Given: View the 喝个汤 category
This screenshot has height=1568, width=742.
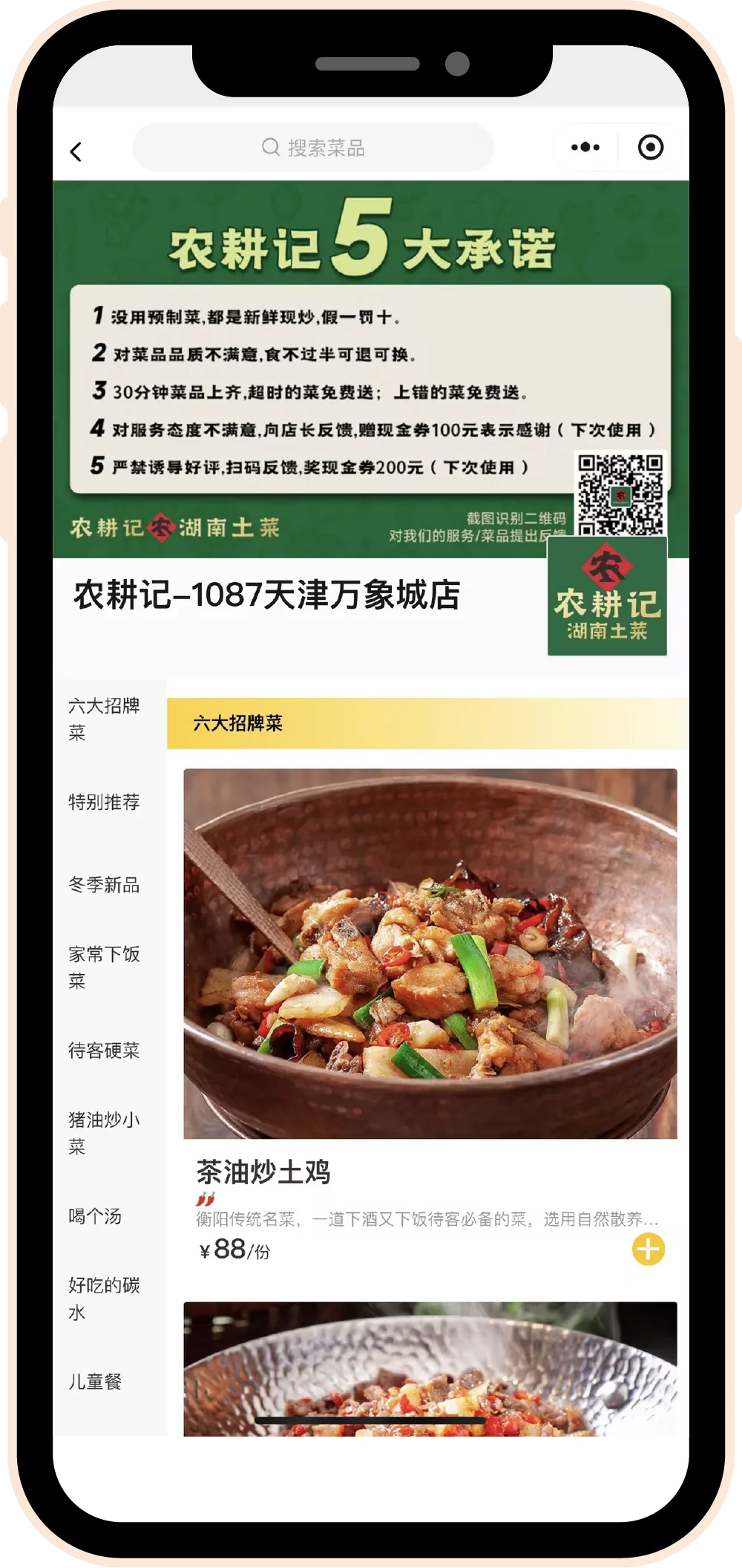Looking at the screenshot, I should point(95,1216).
